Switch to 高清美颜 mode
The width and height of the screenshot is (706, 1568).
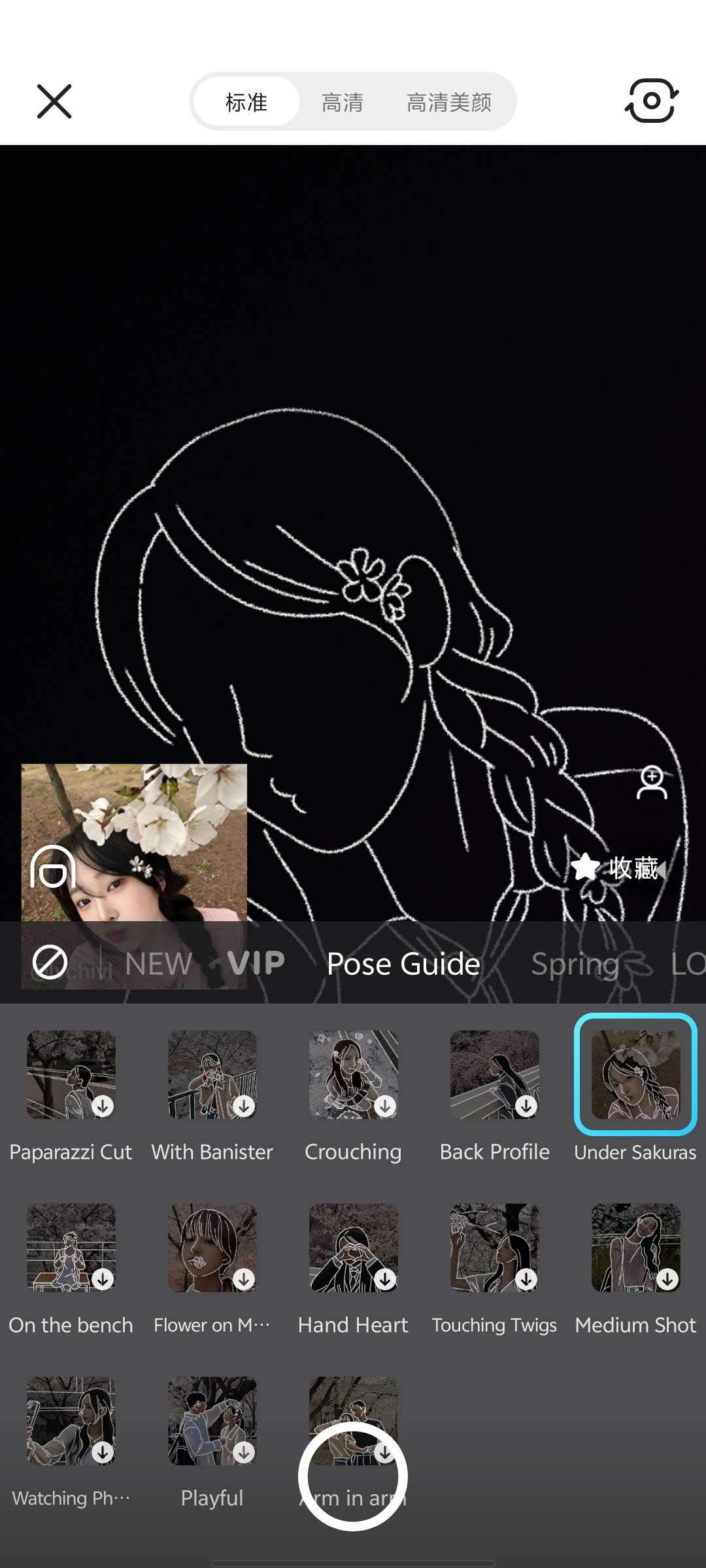pos(449,103)
